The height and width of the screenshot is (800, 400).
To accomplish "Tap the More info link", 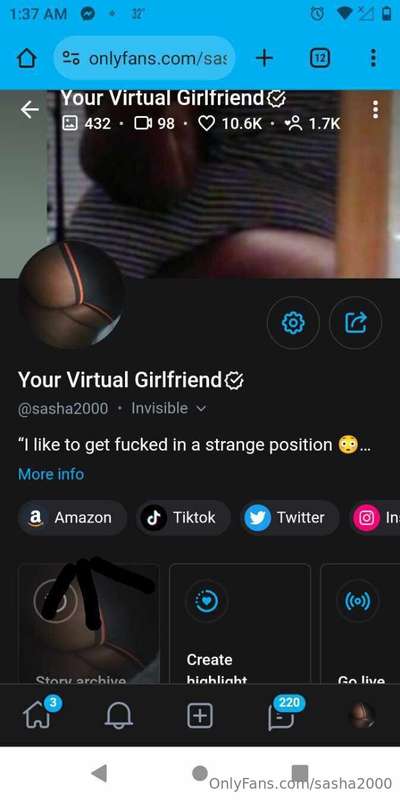I will [x=51, y=474].
